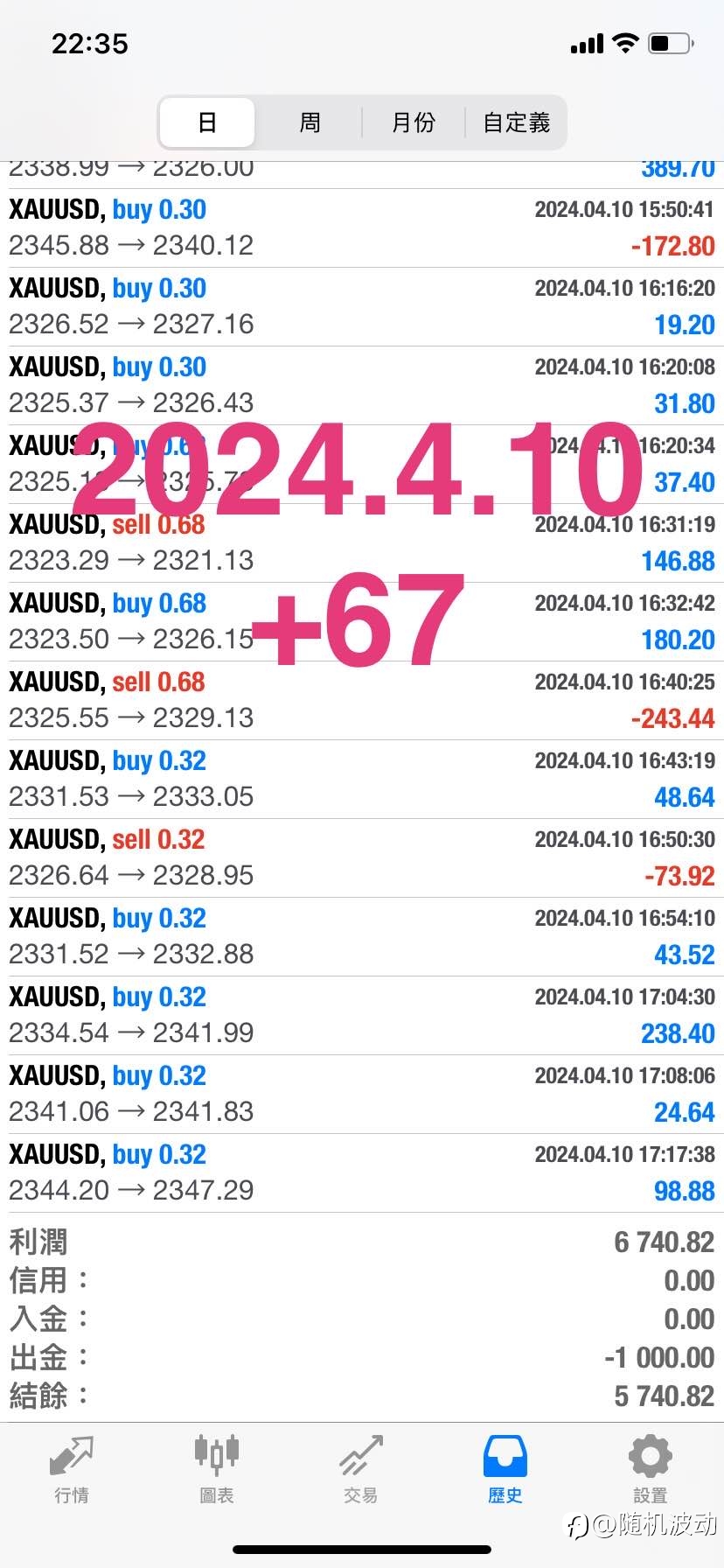724x1568 pixels.
Task: Open the sell 0.32 trade at 16:50:30
Action: 362,858
